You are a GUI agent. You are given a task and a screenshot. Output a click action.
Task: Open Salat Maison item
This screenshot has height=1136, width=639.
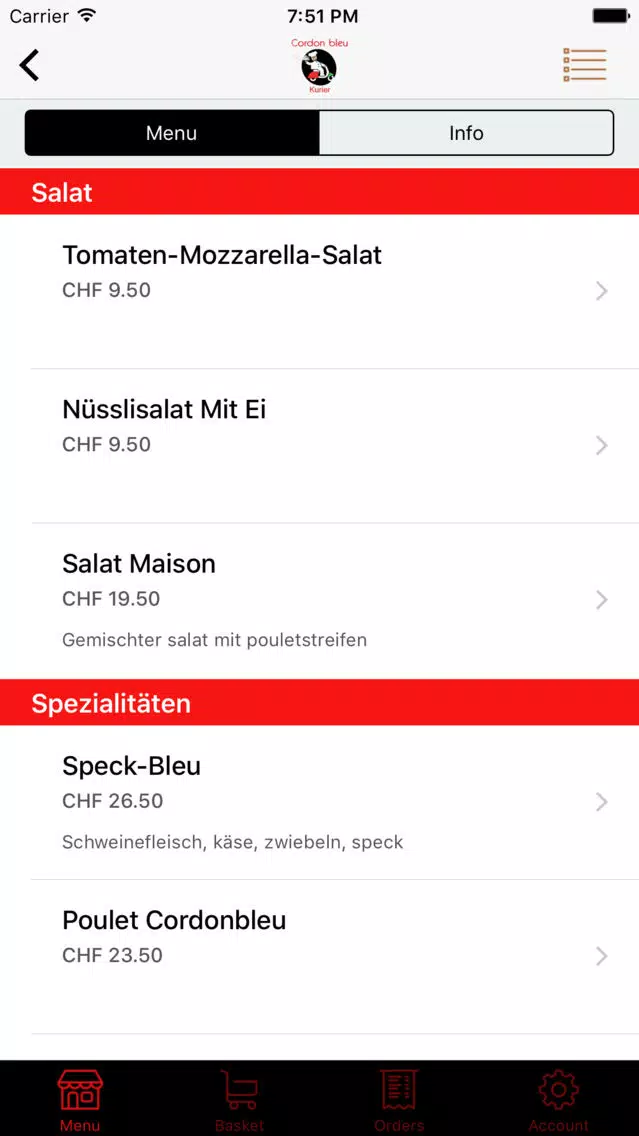[x=320, y=601]
